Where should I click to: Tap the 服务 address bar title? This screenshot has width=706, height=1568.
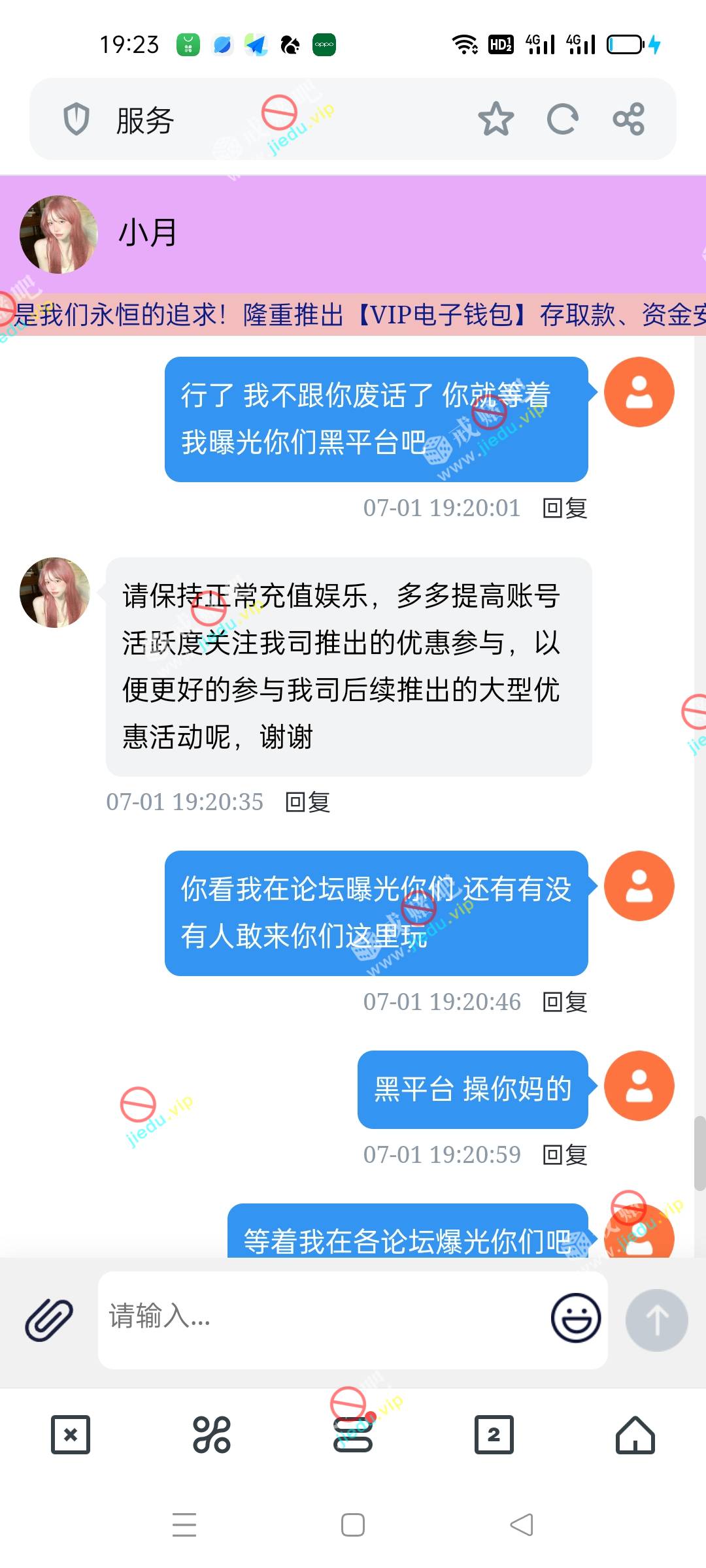click(145, 121)
